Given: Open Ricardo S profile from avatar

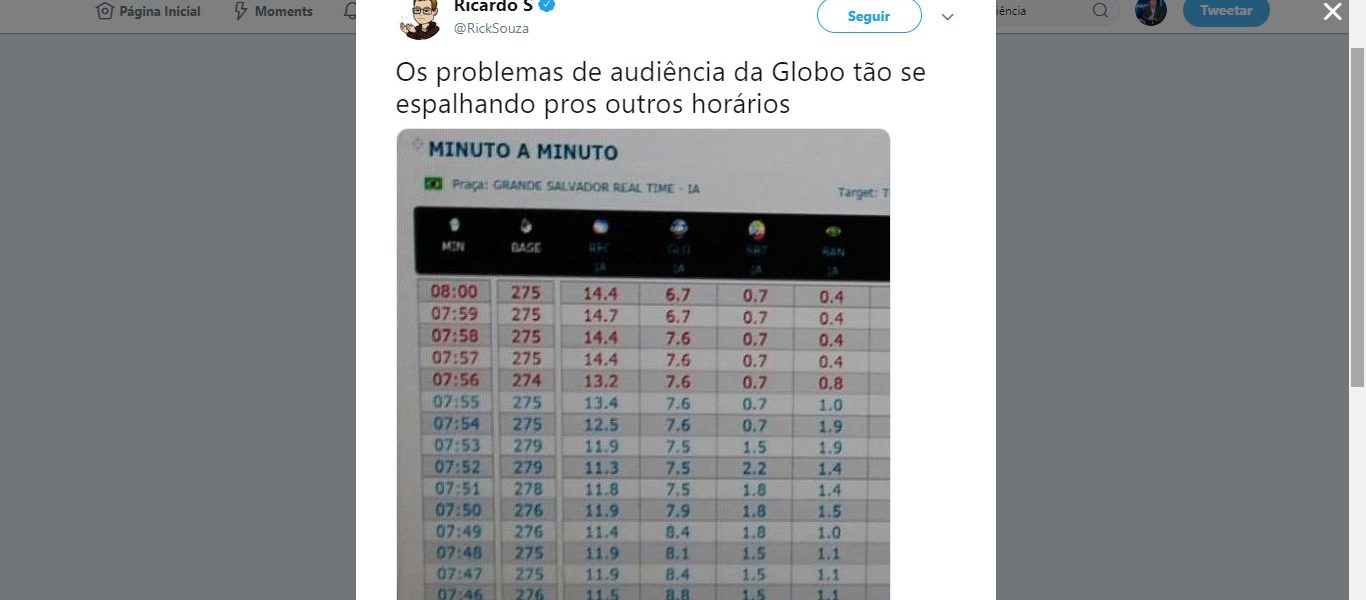Looking at the screenshot, I should 420,19.
